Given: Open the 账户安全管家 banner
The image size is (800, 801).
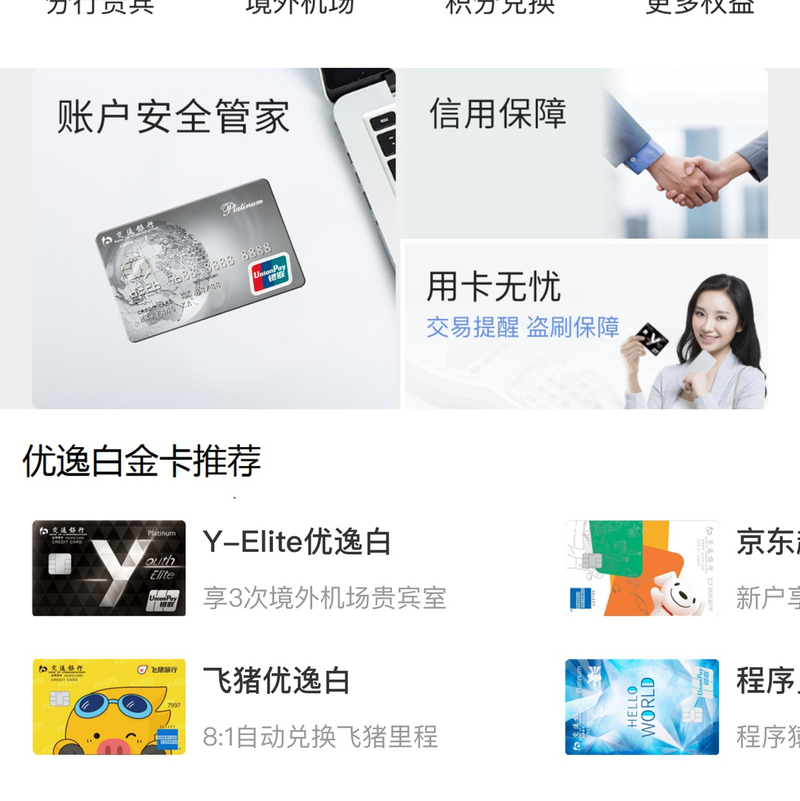Looking at the screenshot, I should (214, 238).
